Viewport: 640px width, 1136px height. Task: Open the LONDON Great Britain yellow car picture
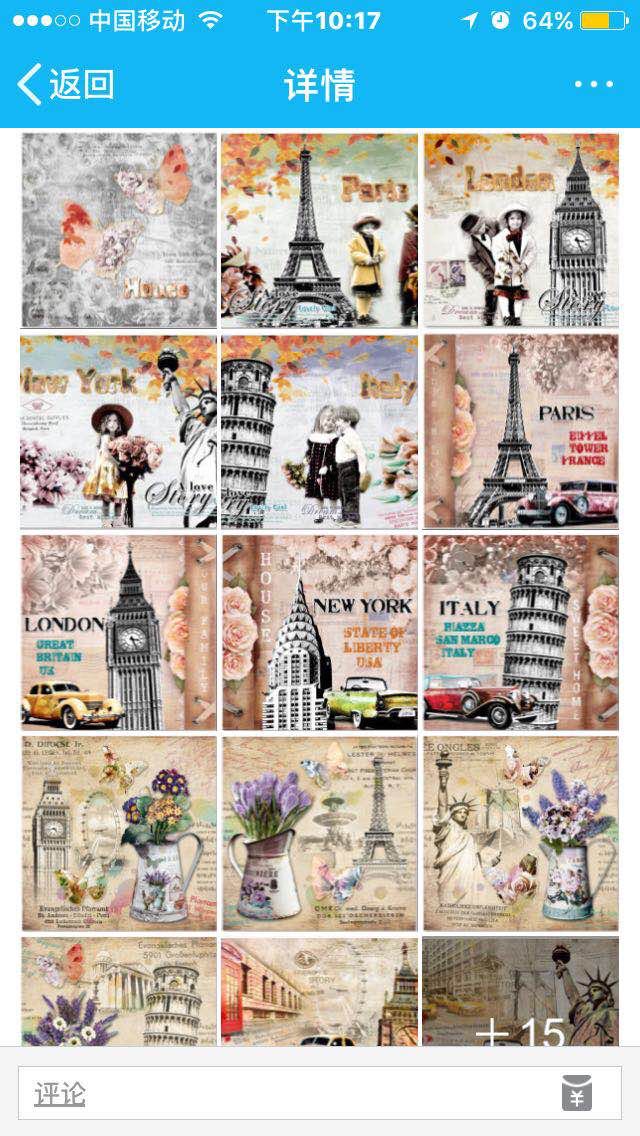pos(119,632)
